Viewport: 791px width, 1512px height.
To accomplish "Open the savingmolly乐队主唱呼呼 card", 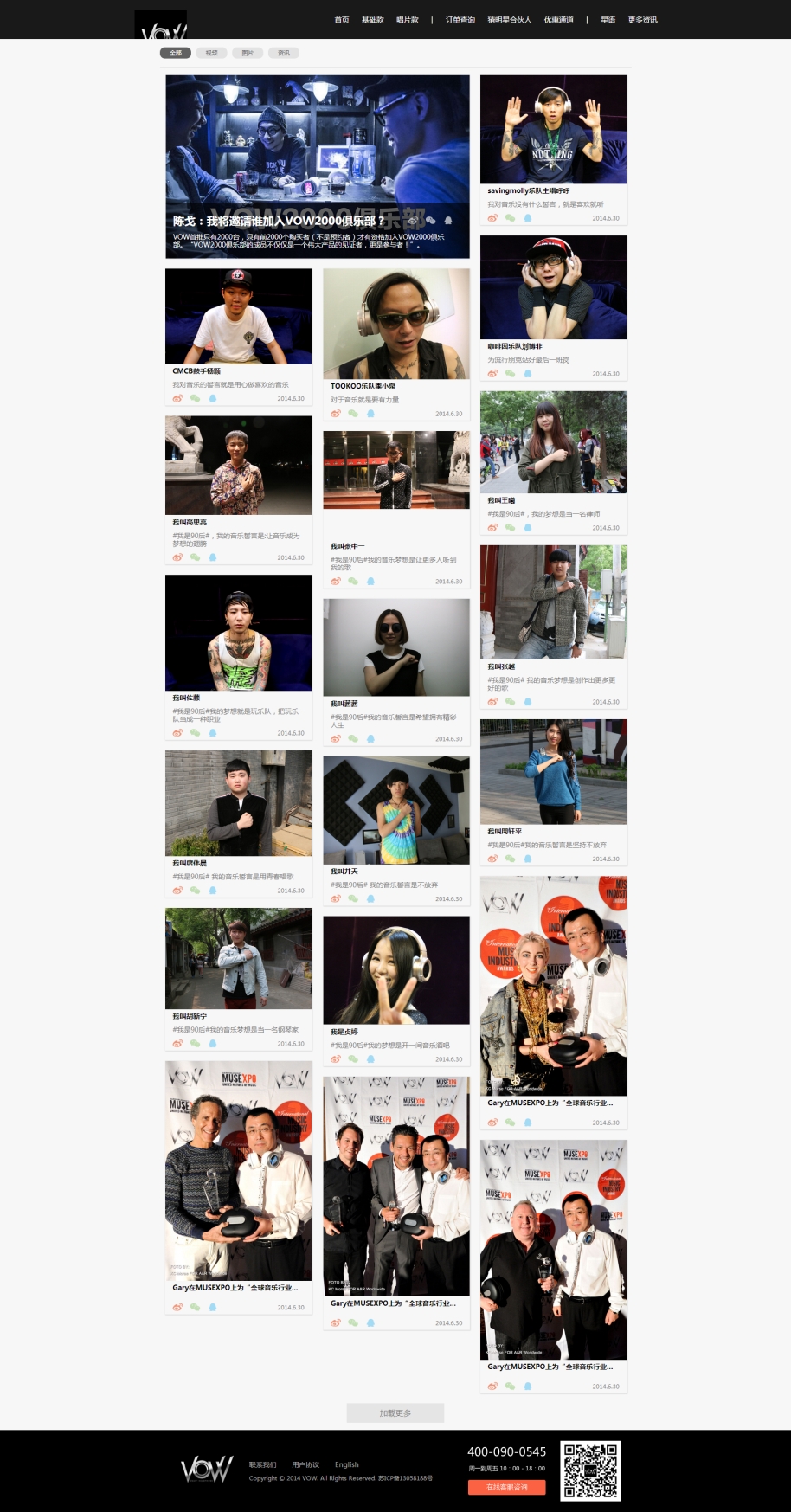I will (553, 129).
